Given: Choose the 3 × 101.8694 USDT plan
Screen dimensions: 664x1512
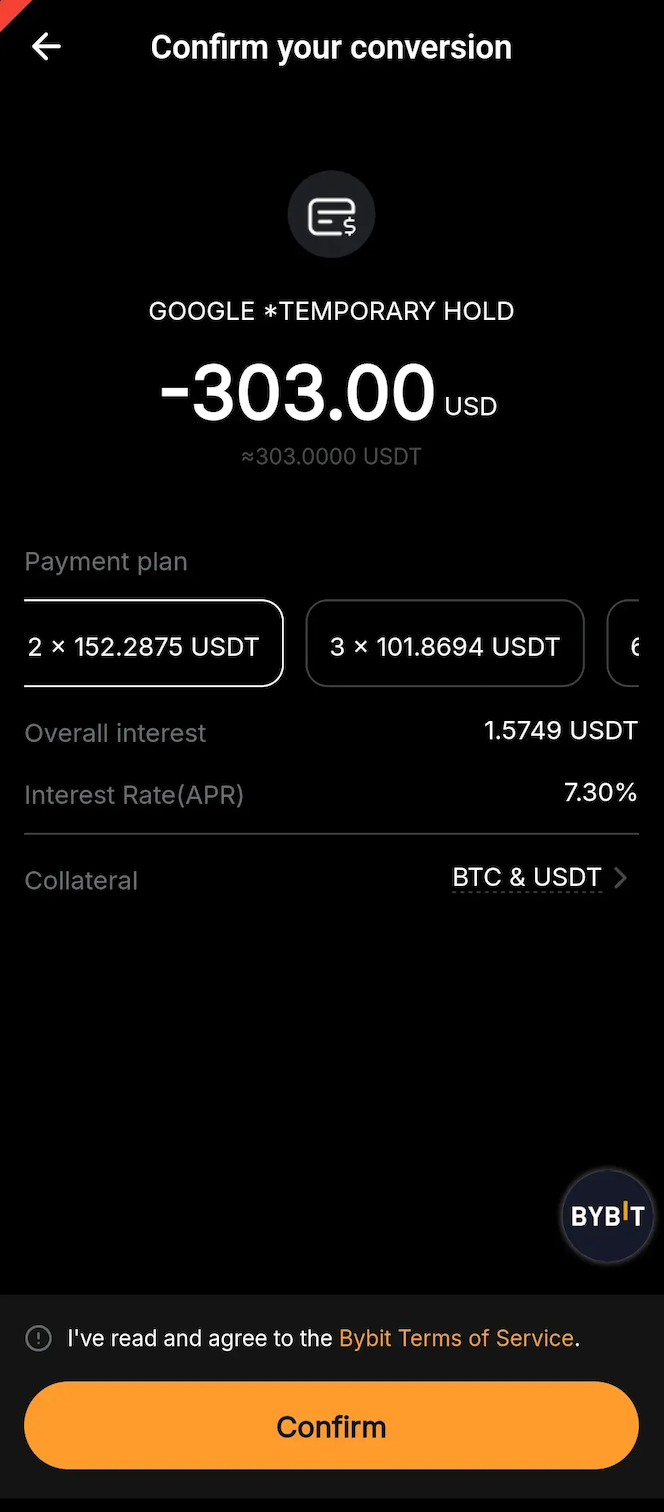Looking at the screenshot, I should pyautogui.click(x=444, y=644).
